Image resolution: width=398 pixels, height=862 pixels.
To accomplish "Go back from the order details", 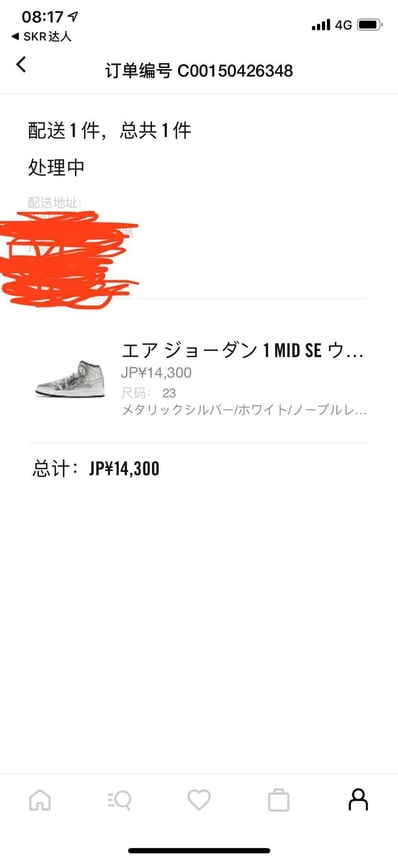I will [x=21, y=65].
